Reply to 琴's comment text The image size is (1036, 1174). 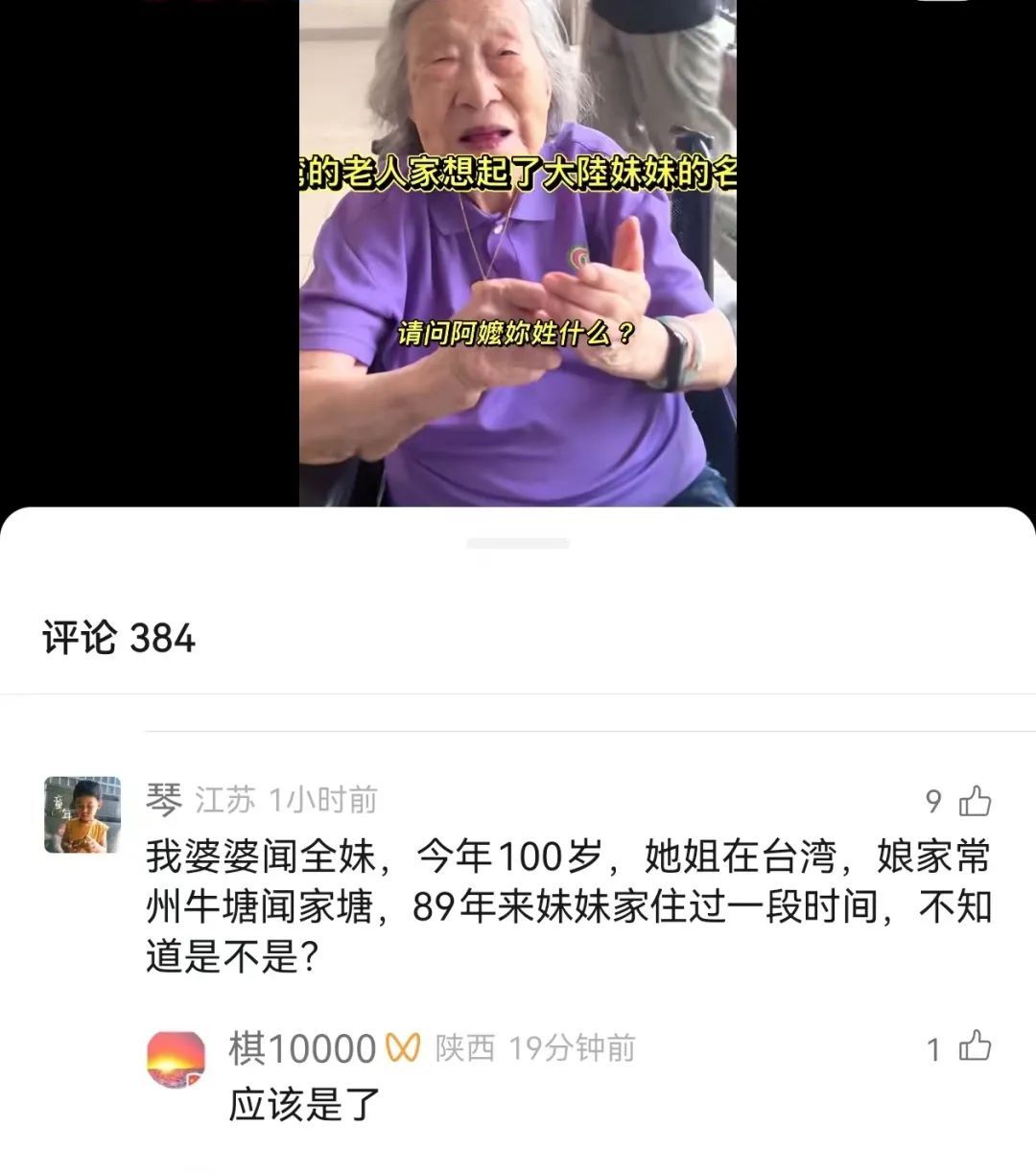pyautogui.click(x=566, y=906)
